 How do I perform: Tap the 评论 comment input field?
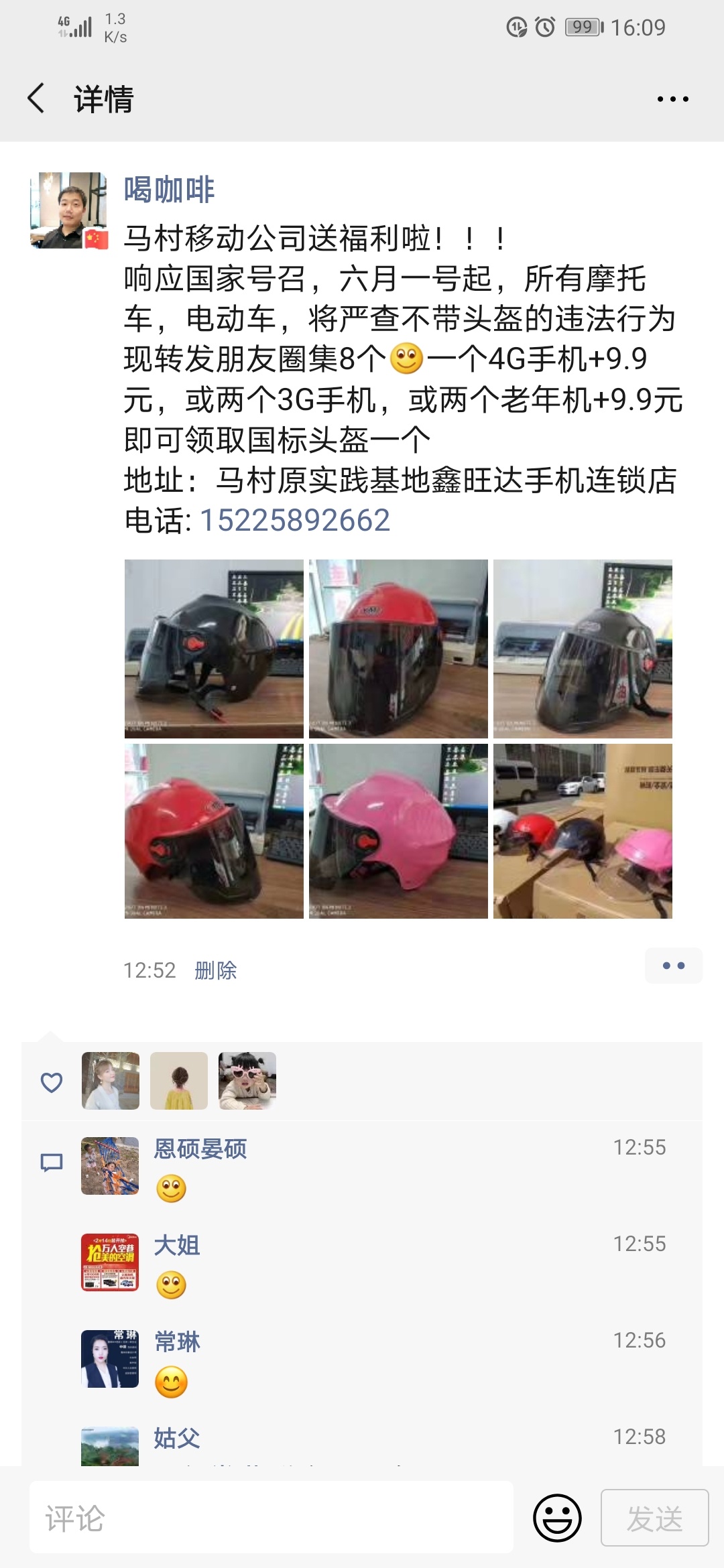pyautogui.click(x=271, y=1518)
